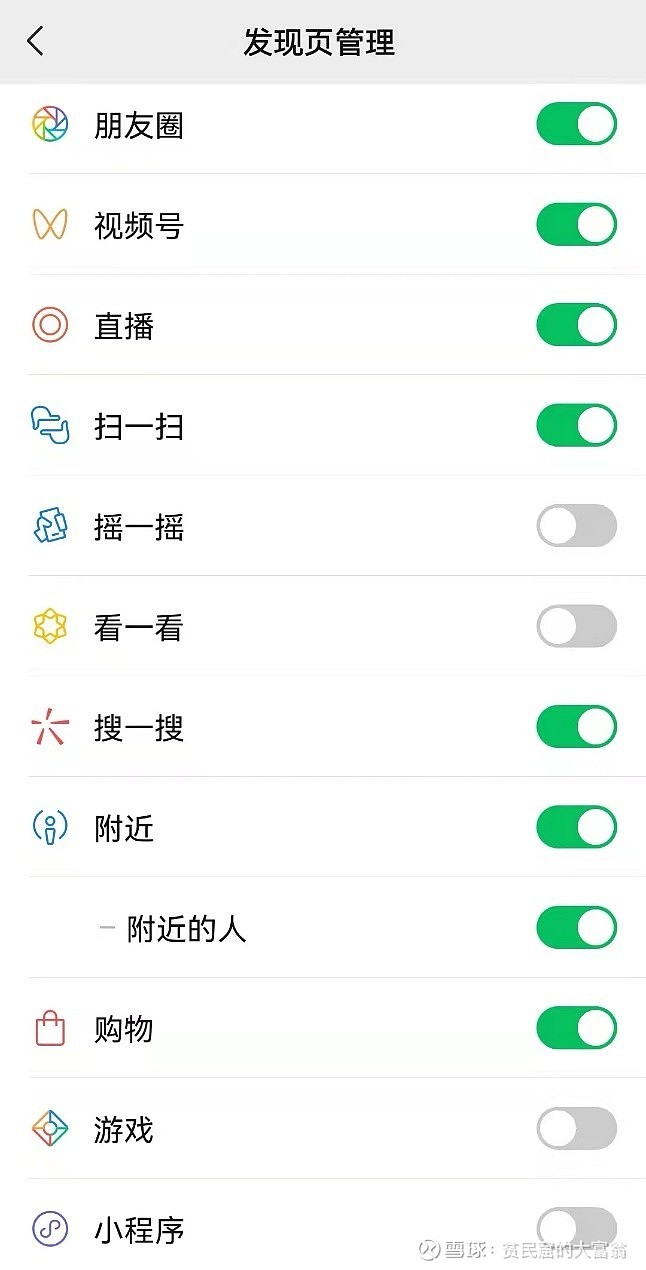Screen dimensions: 646x1270
Task: Turn off 附近的人
Action: click(576, 928)
